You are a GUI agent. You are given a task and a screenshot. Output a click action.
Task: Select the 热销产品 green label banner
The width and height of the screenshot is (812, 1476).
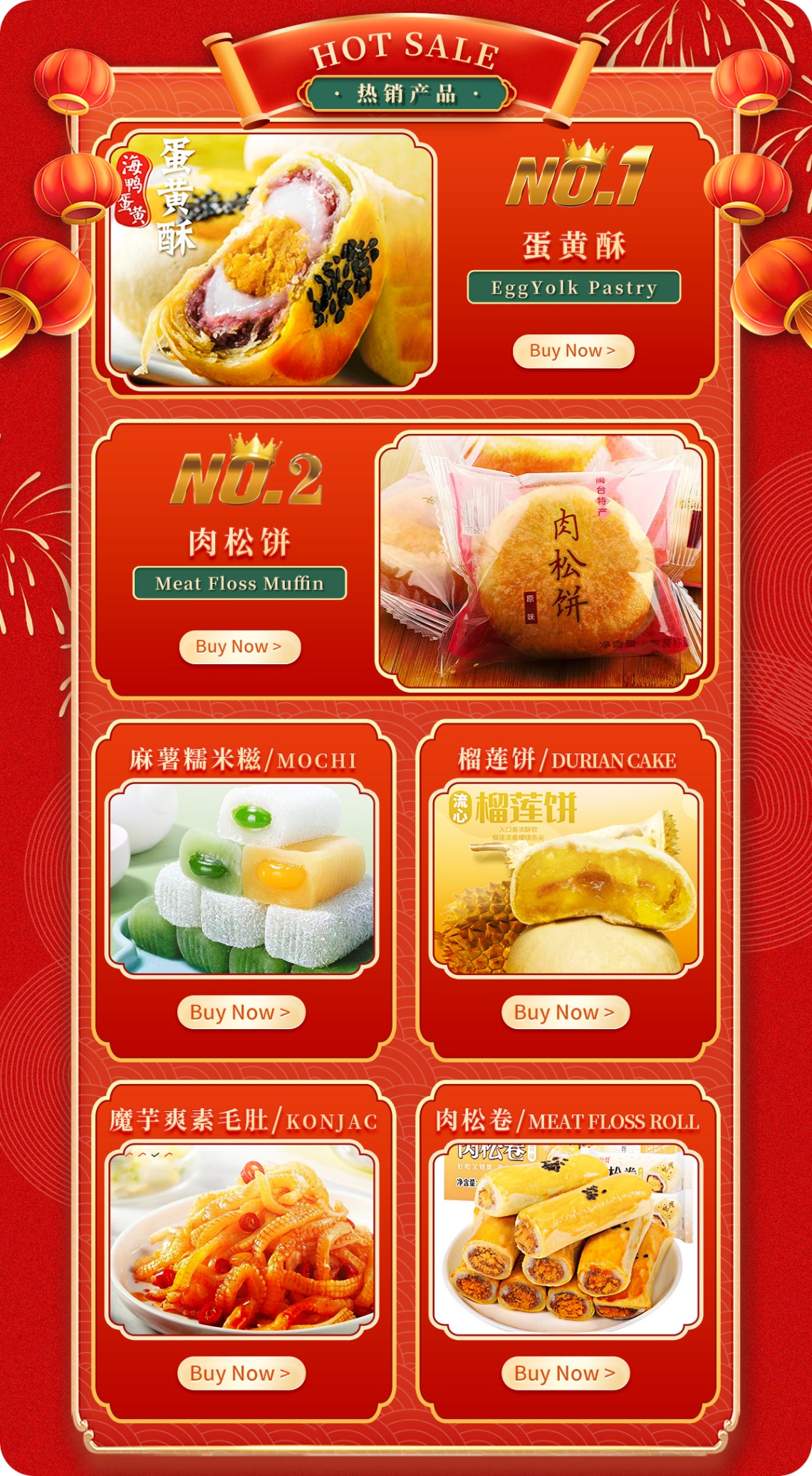coord(405,93)
